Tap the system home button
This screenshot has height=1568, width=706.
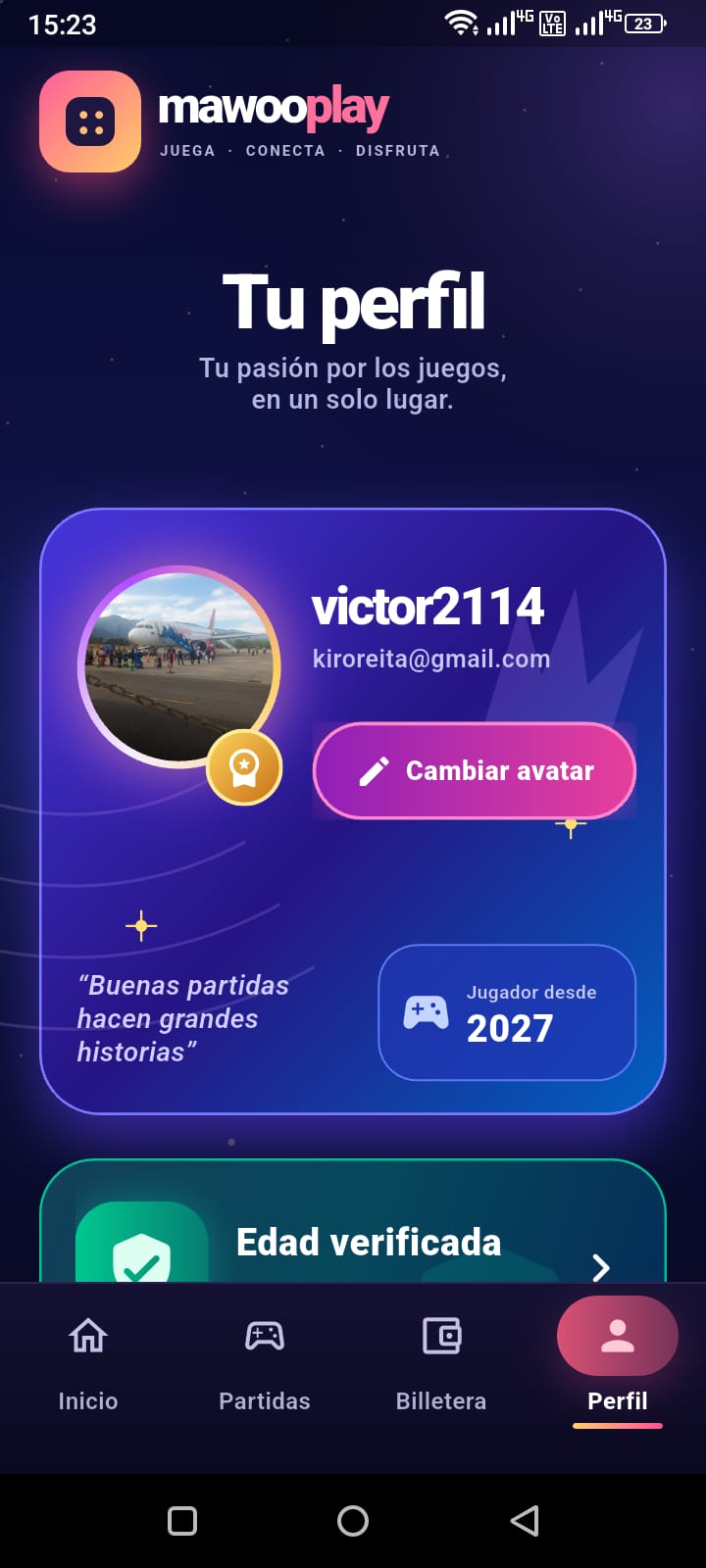(x=353, y=1521)
